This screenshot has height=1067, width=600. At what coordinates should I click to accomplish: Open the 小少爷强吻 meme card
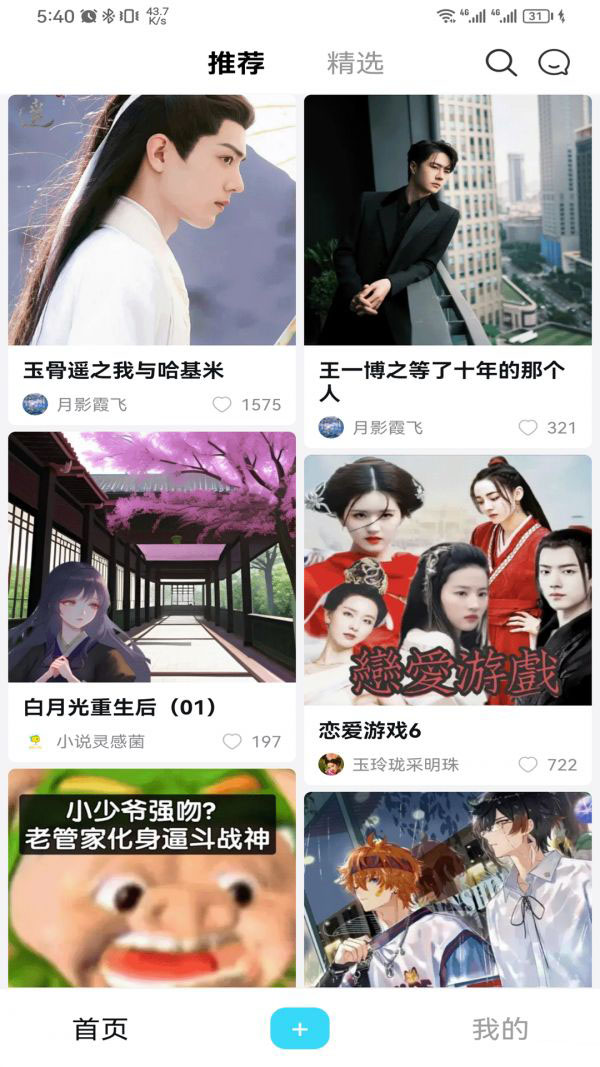click(x=152, y=878)
